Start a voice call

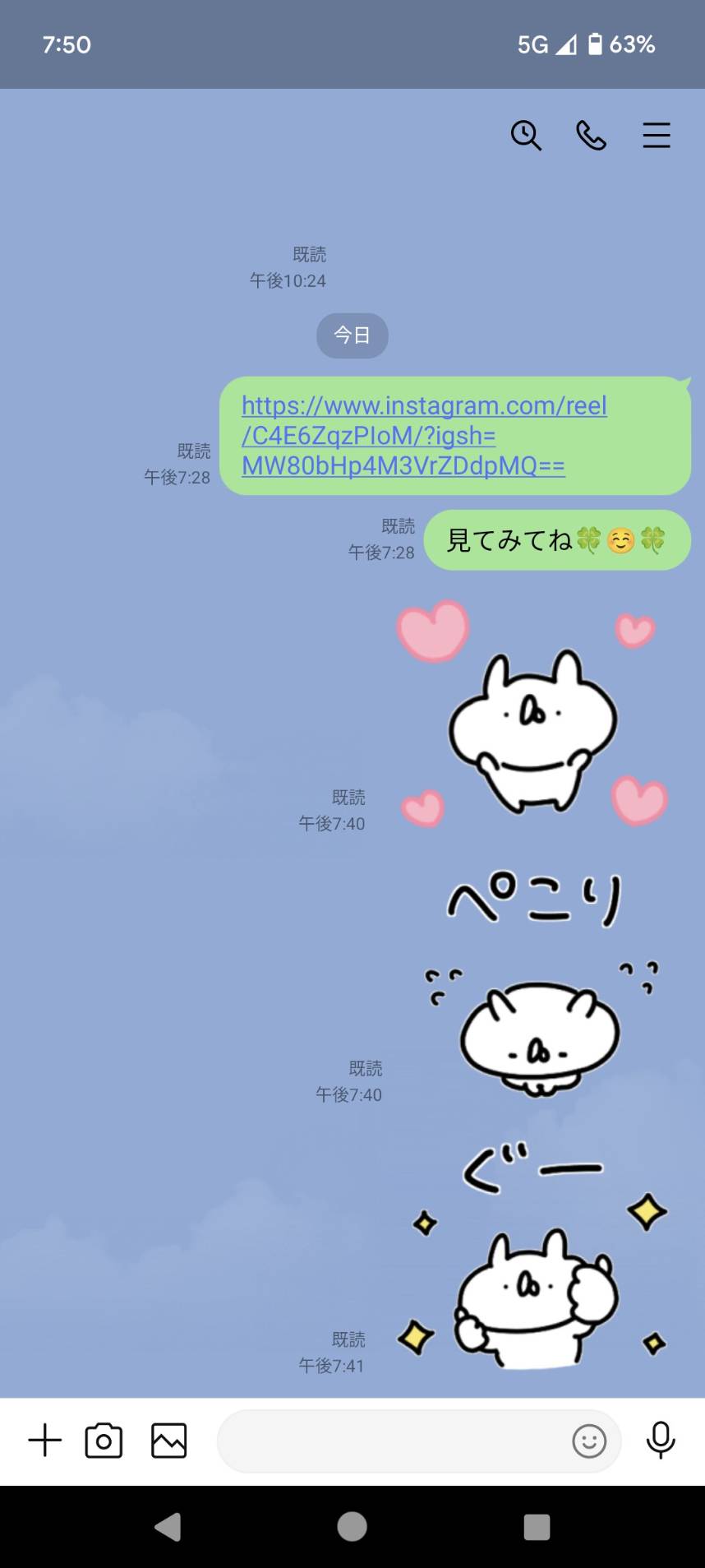click(591, 135)
